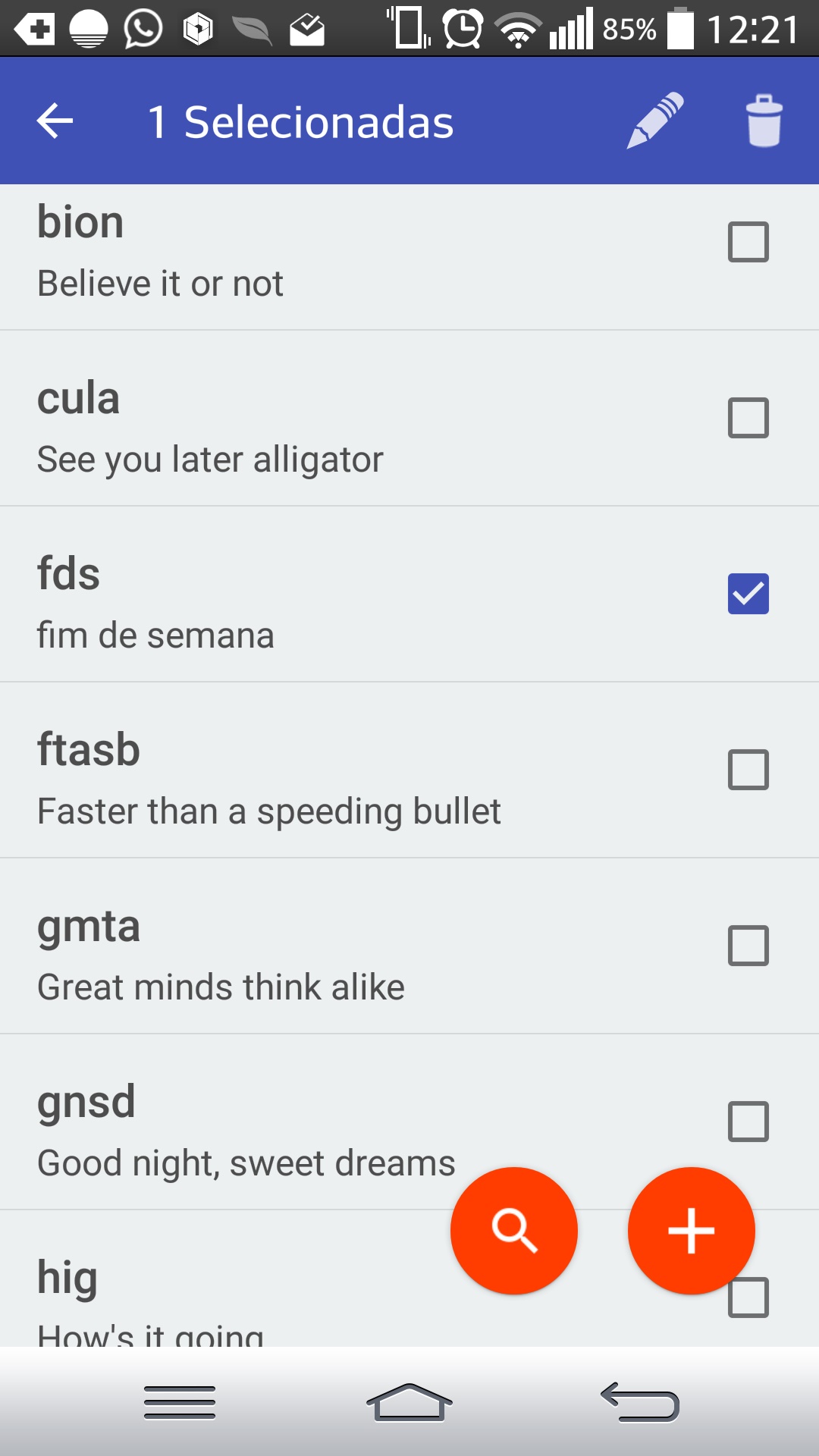Exit selection mode with back arrow
This screenshot has height=1456, width=819.
55,121
